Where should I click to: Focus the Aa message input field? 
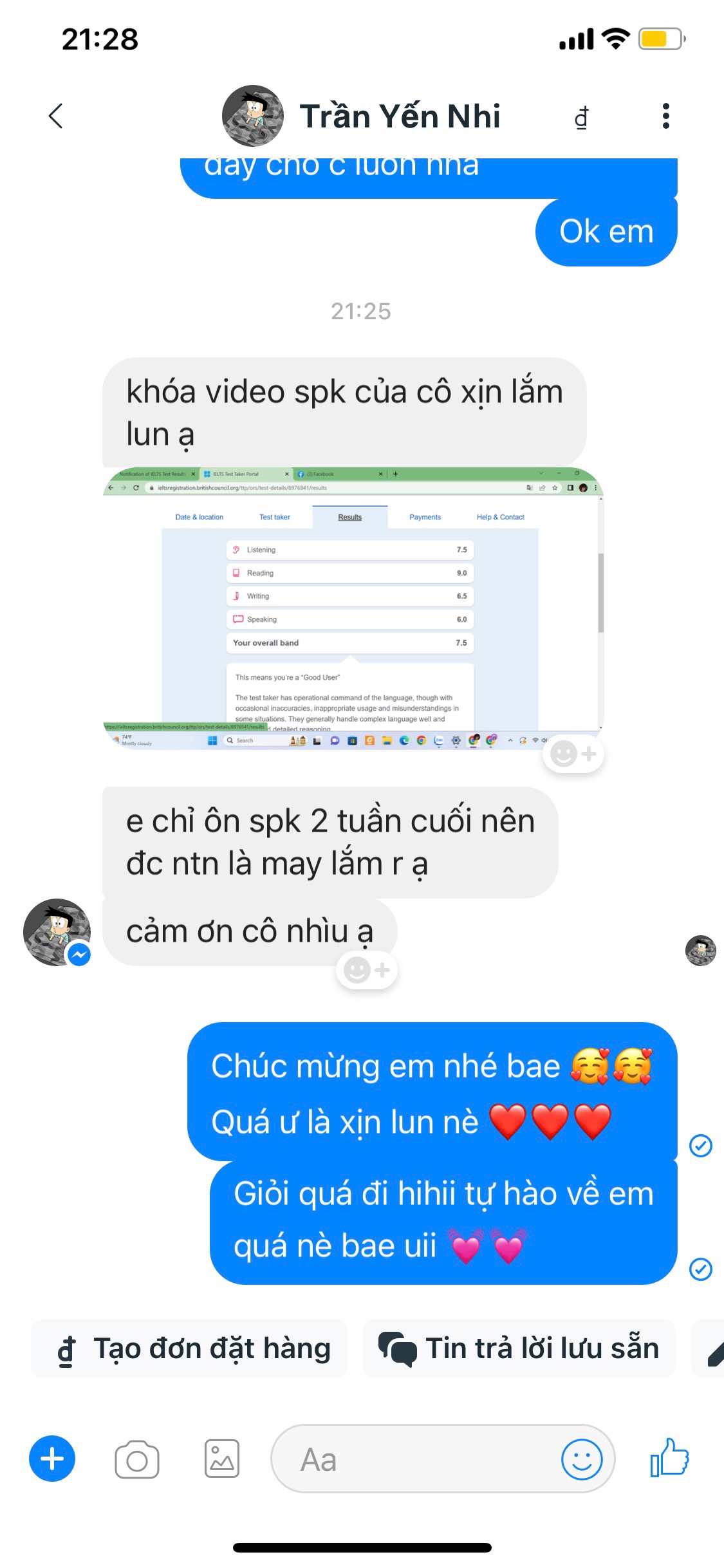(x=412, y=1459)
